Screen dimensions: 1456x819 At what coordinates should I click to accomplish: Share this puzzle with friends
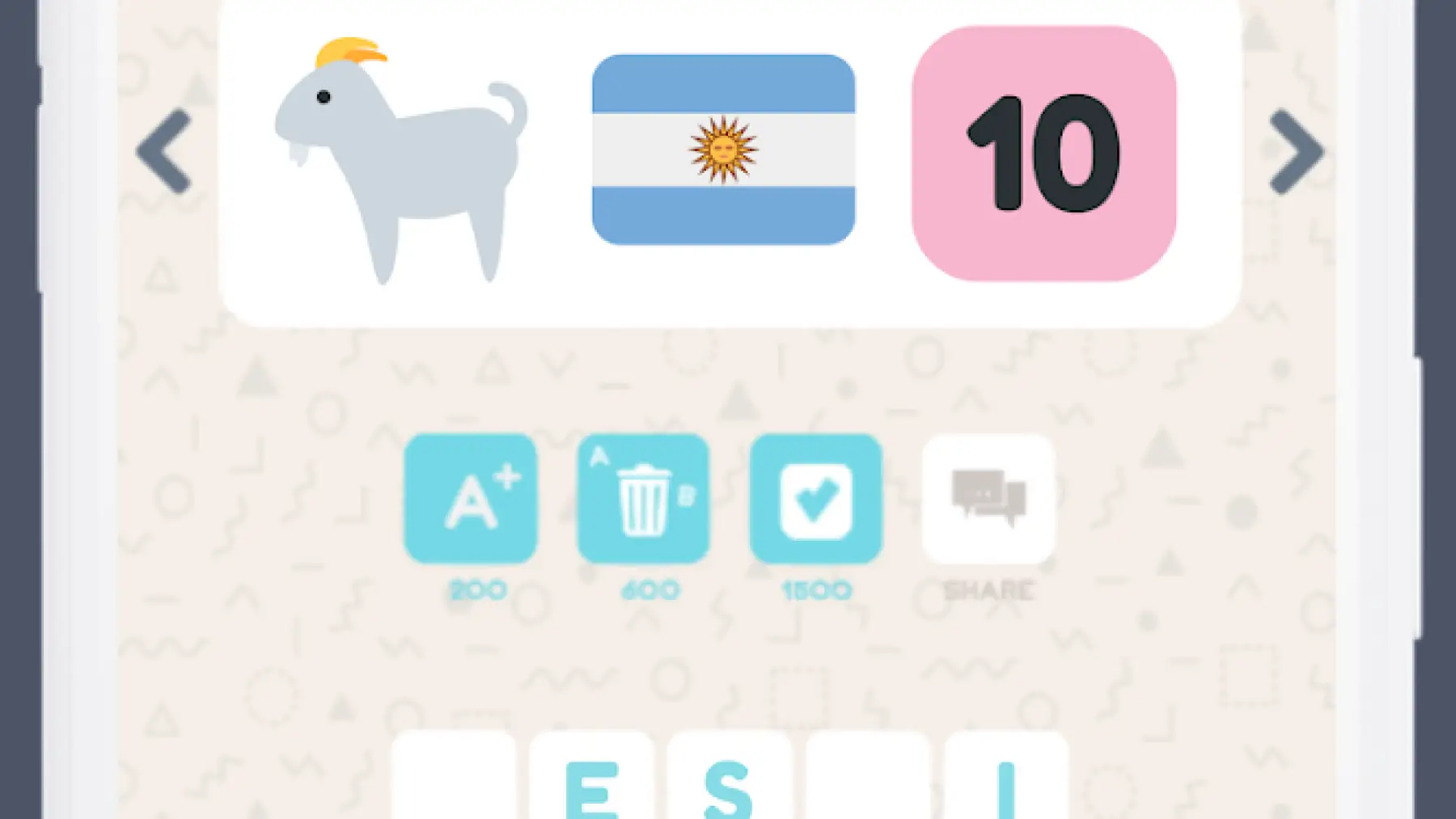coord(988,499)
